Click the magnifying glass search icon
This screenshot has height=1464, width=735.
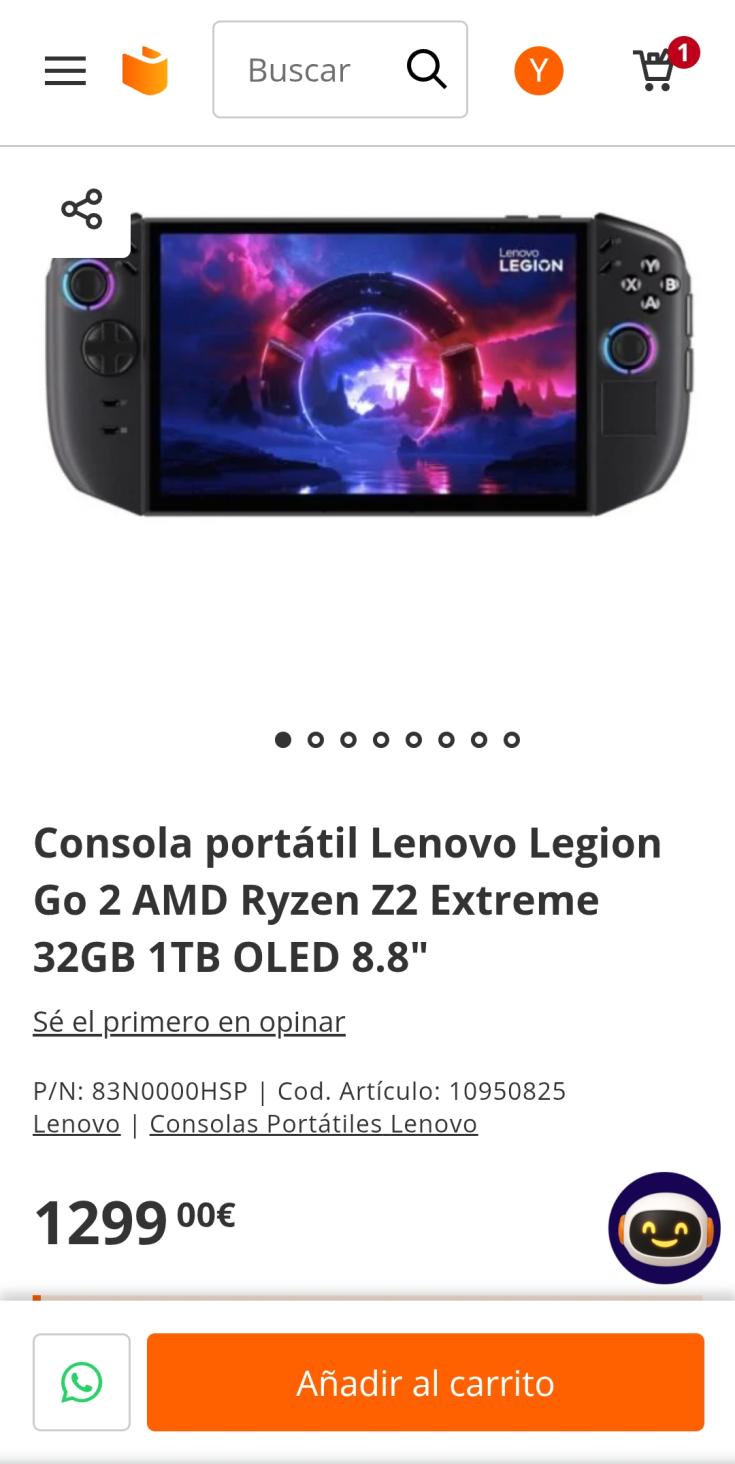pos(427,68)
